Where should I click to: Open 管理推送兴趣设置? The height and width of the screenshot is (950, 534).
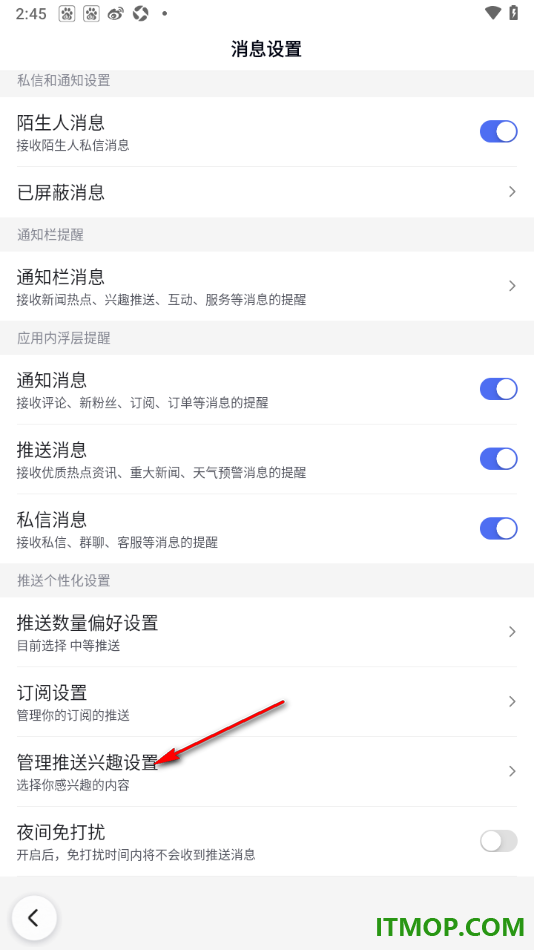267,771
